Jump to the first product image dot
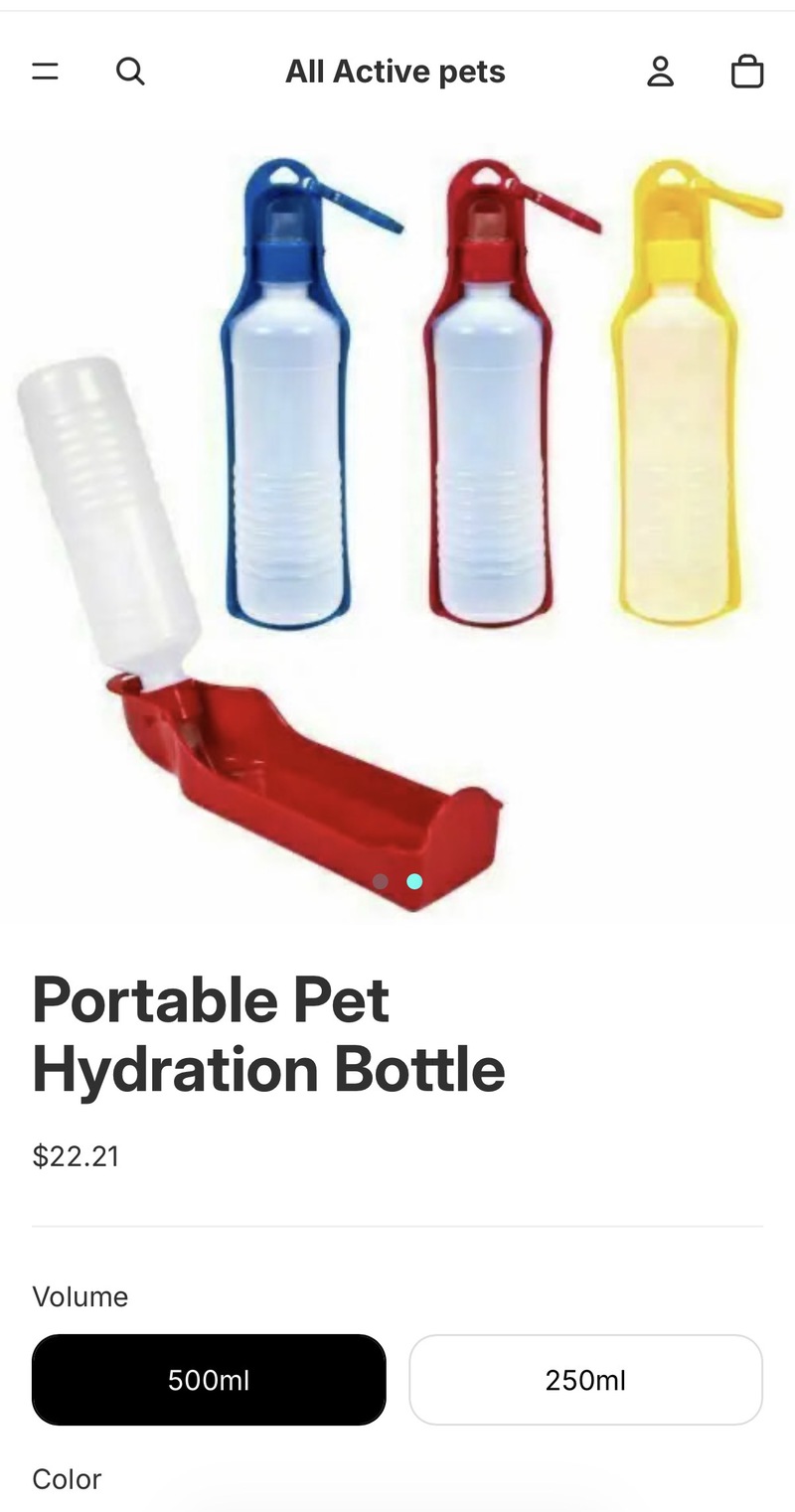 click(381, 881)
